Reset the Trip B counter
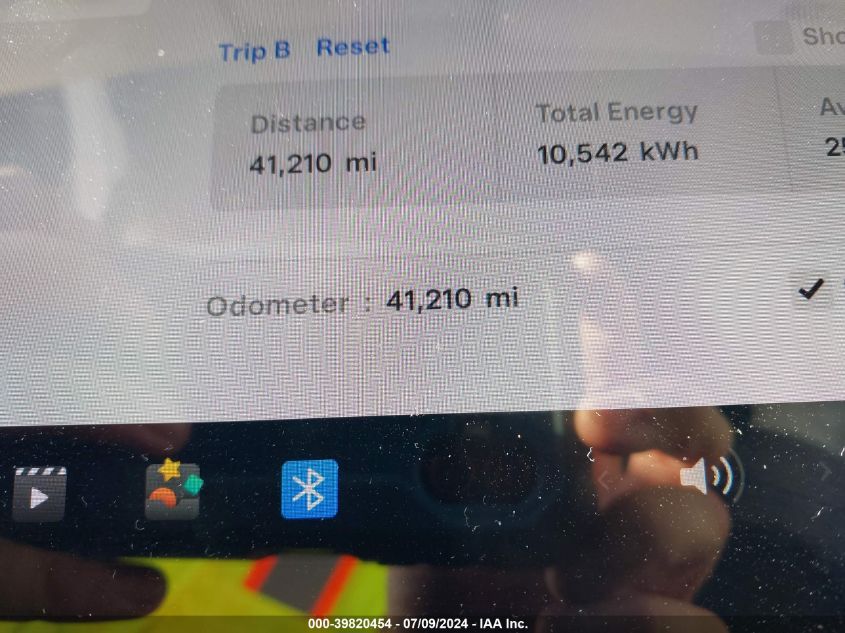 click(353, 47)
